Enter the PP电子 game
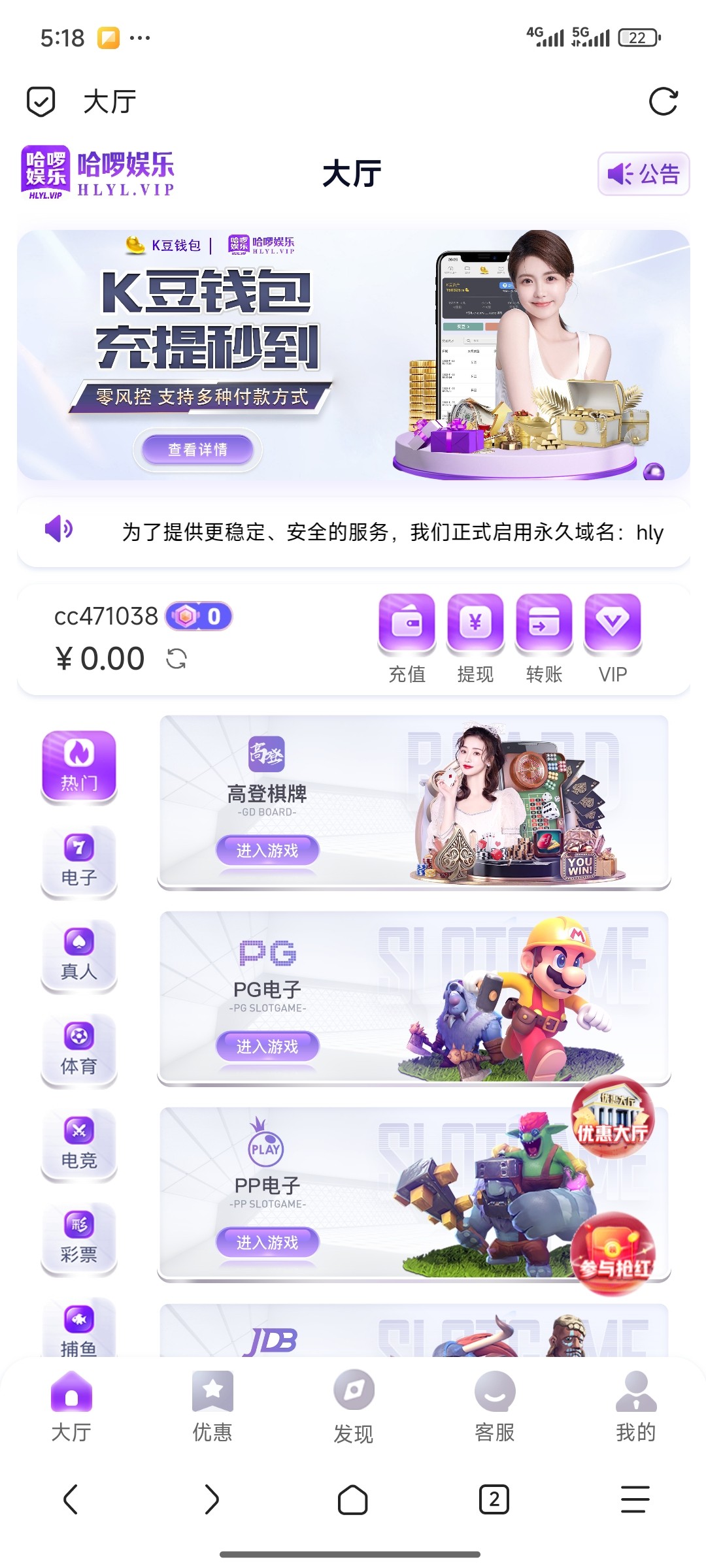The width and height of the screenshot is (706, 1568). [x=267, y=1242]
